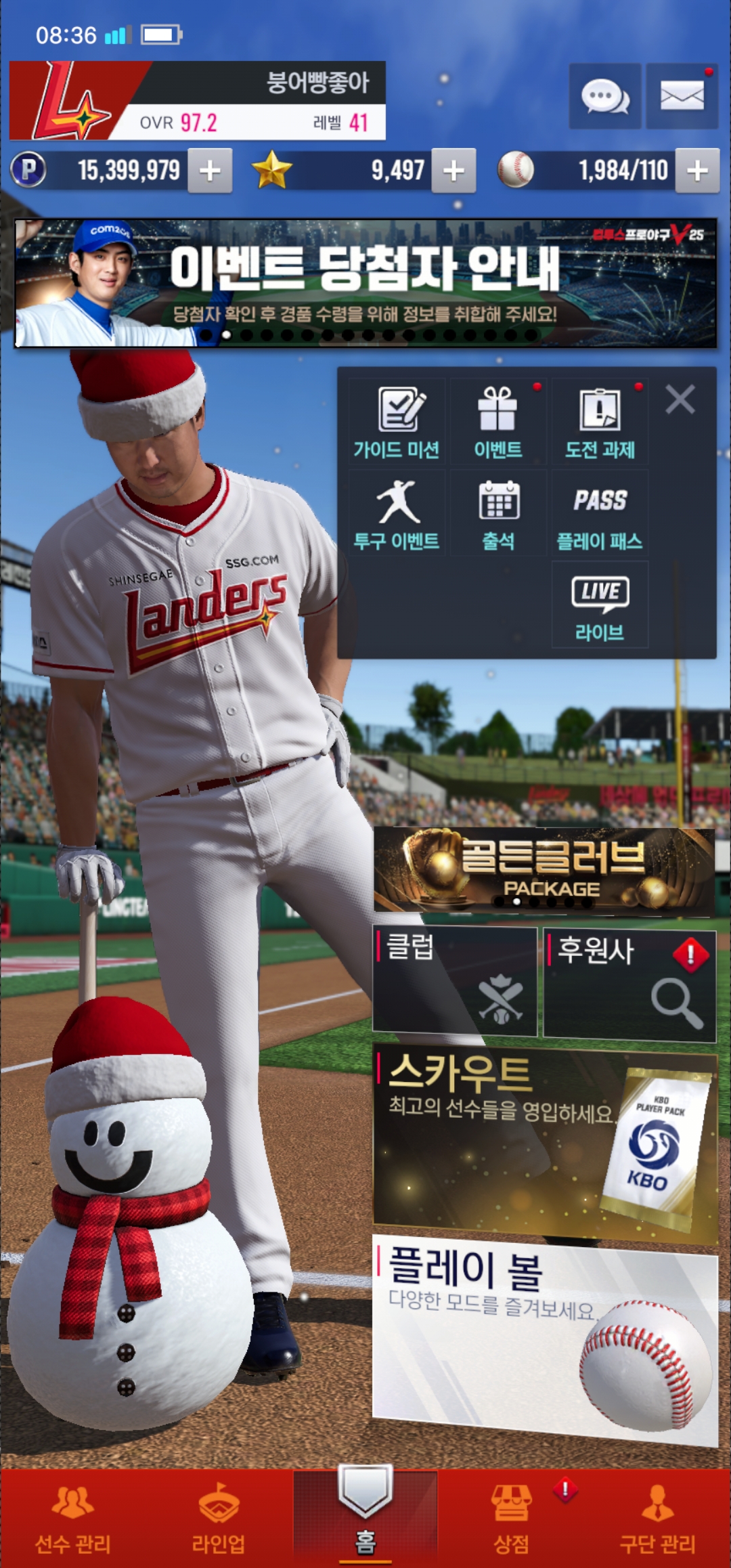Image resolution: width=731 pixels, height=1568 pixels.
Task: Open 도전 과제 challenges
Action: tap(600, 422)
